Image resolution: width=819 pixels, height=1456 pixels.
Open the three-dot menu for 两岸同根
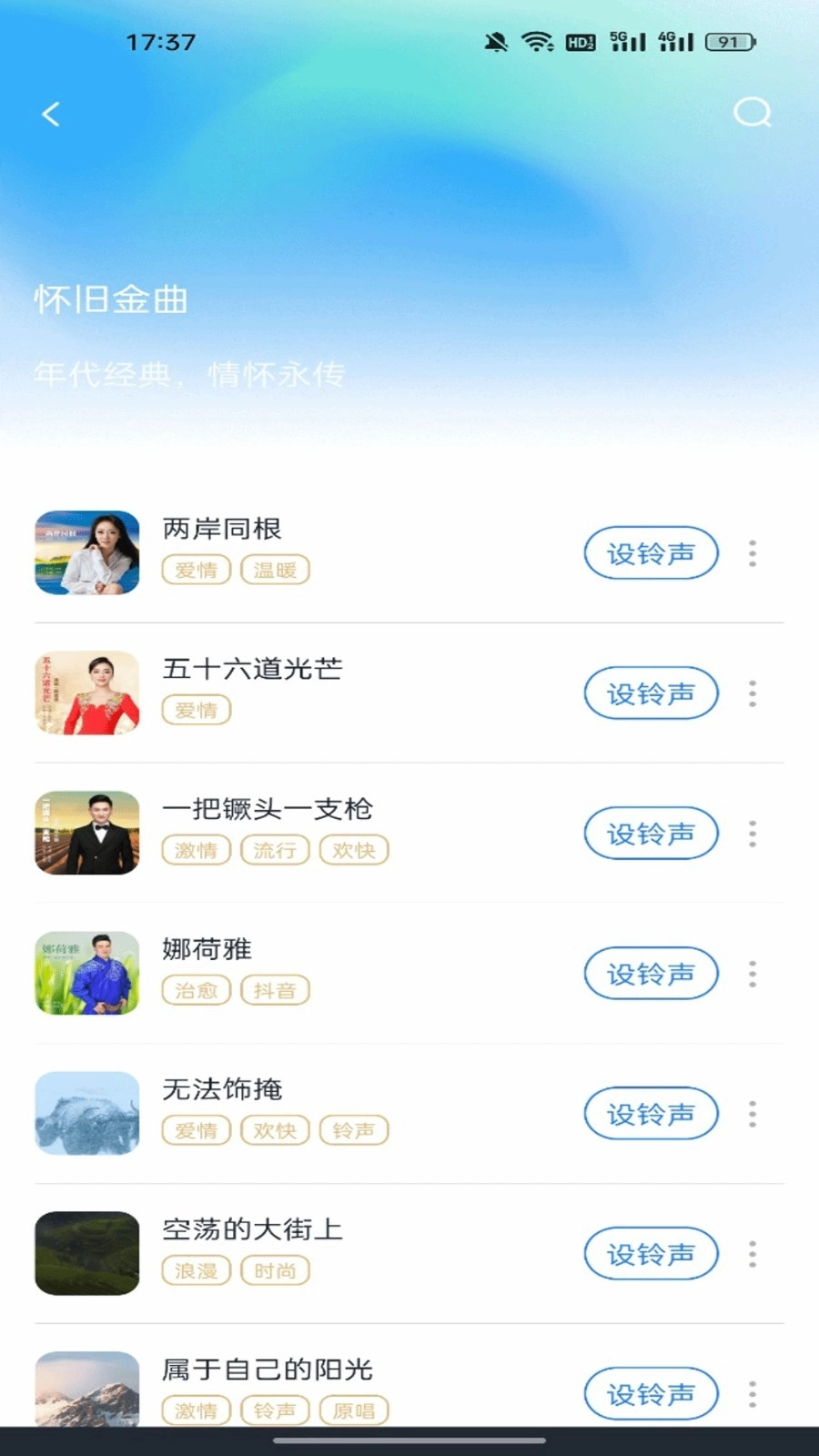pos(752,553)
